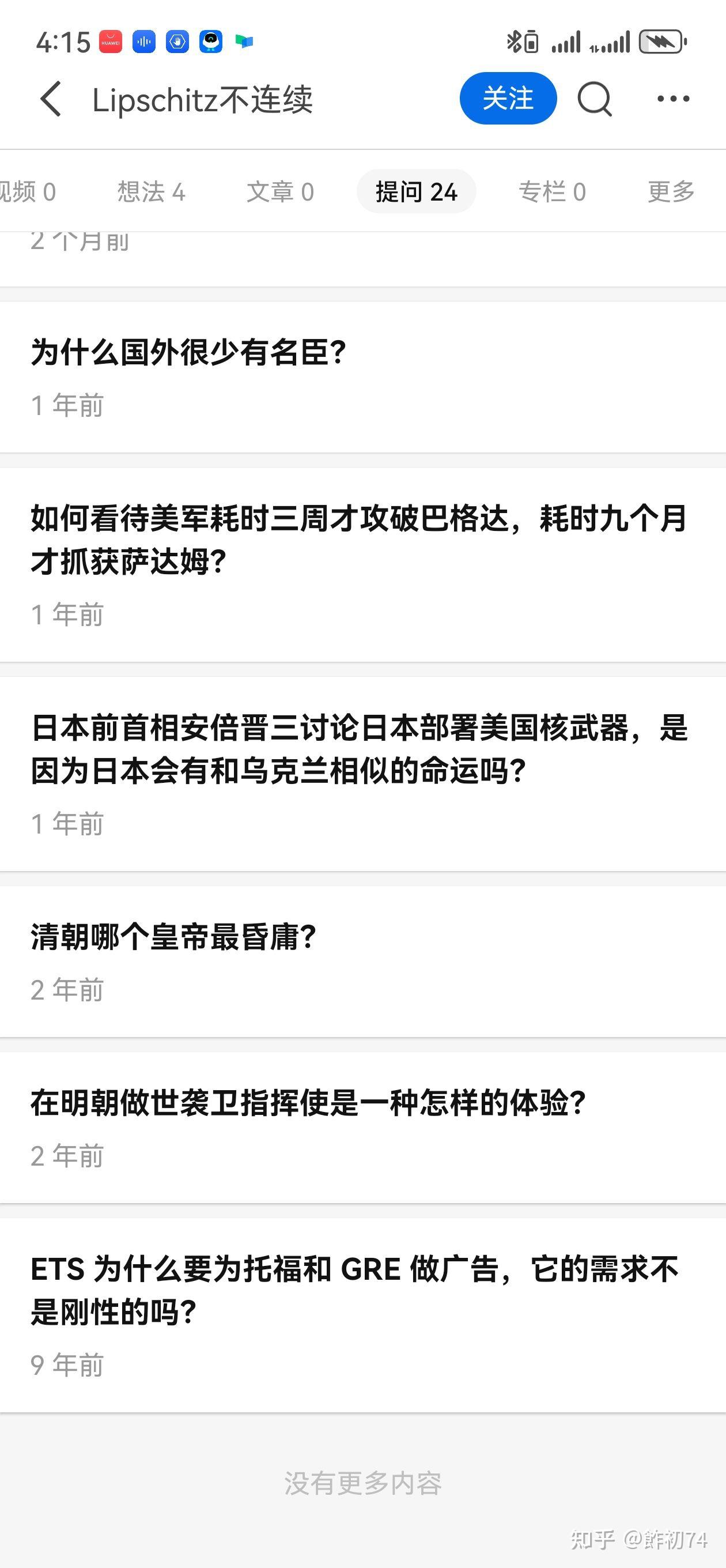Switch to the 文章 0 tab

click(280, 192)
